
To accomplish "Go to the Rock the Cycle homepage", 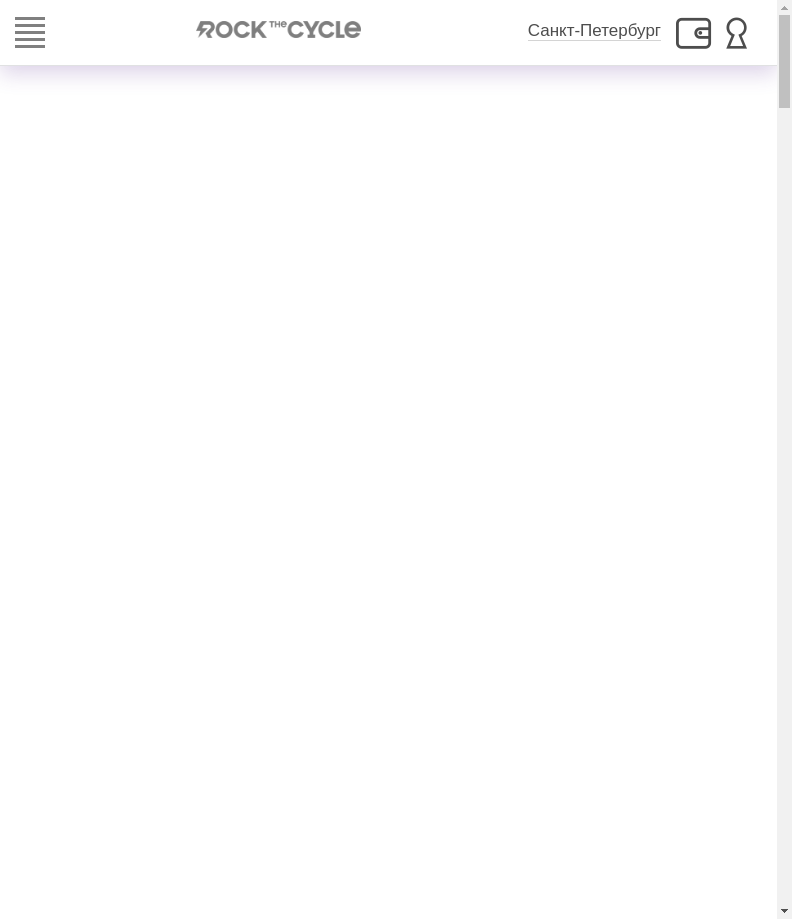I will (278, 30).
